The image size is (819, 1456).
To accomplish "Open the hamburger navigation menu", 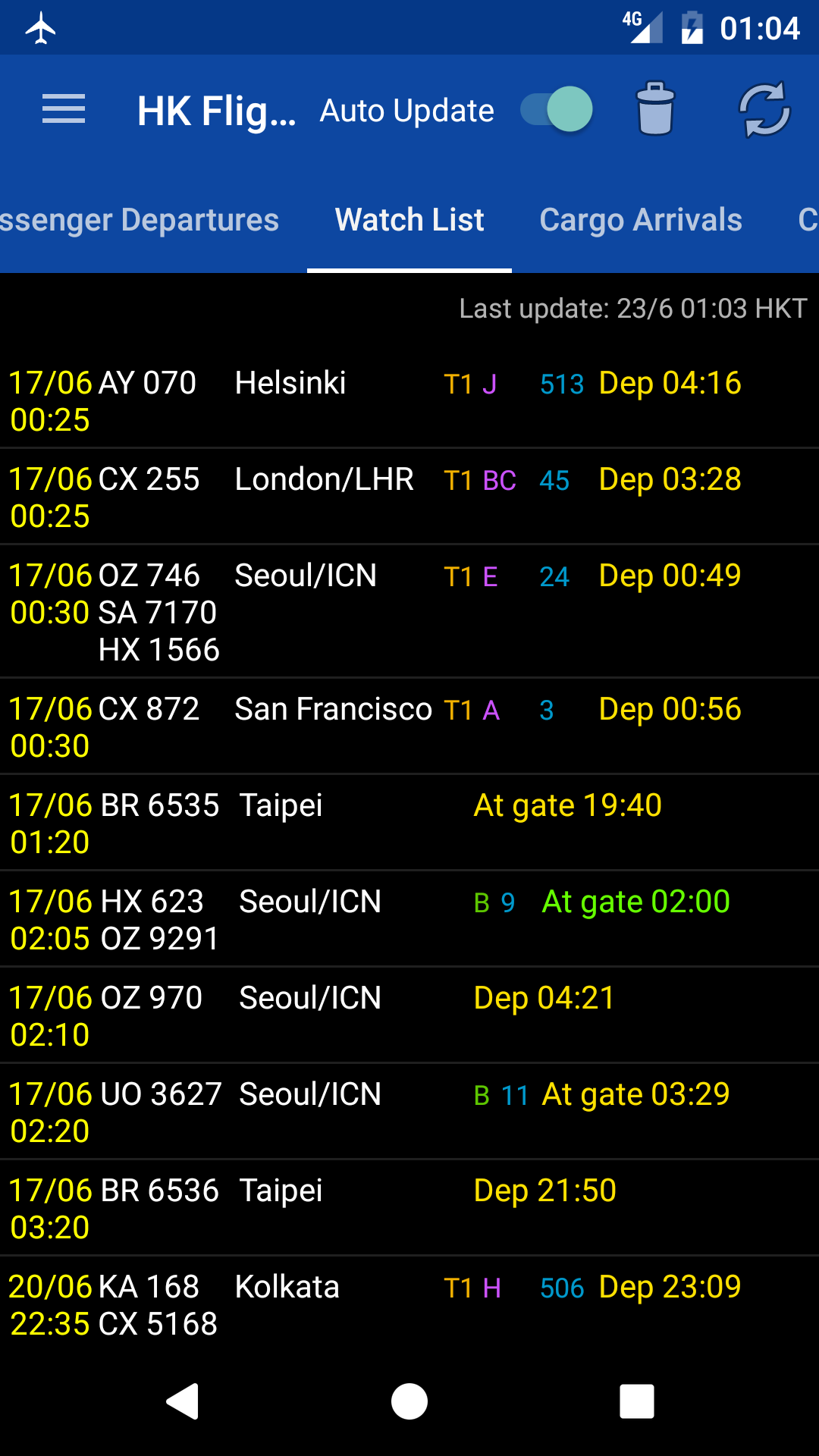I will coord(64,110).
